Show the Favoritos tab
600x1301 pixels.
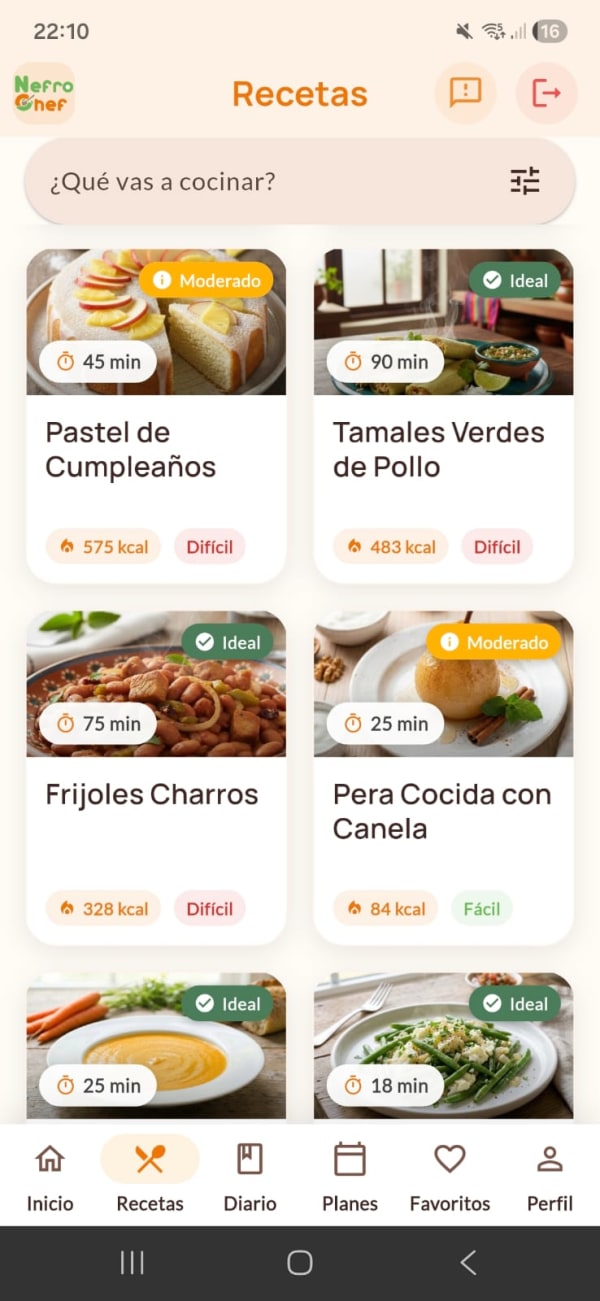point(450,1175)
